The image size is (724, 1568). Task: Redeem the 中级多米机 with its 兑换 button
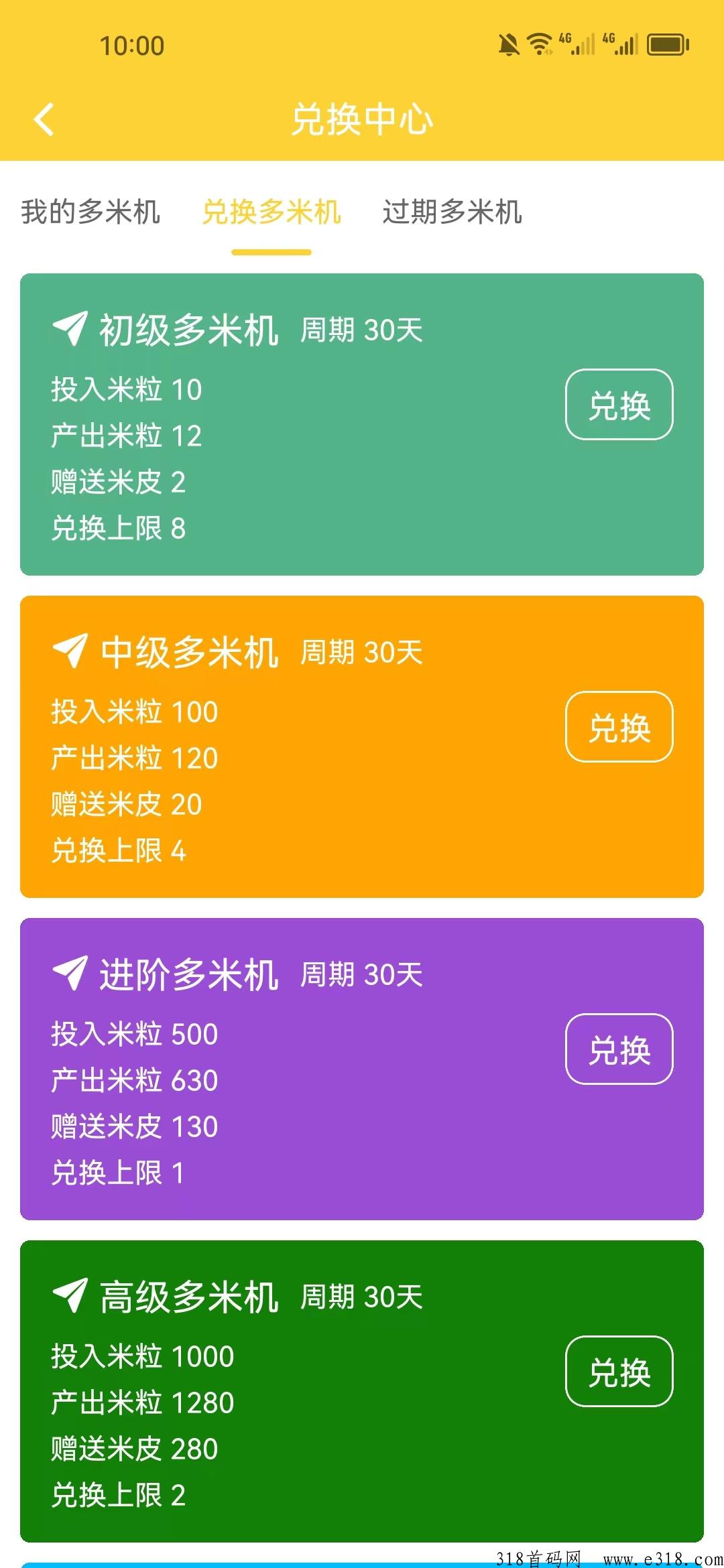[619, 727]
